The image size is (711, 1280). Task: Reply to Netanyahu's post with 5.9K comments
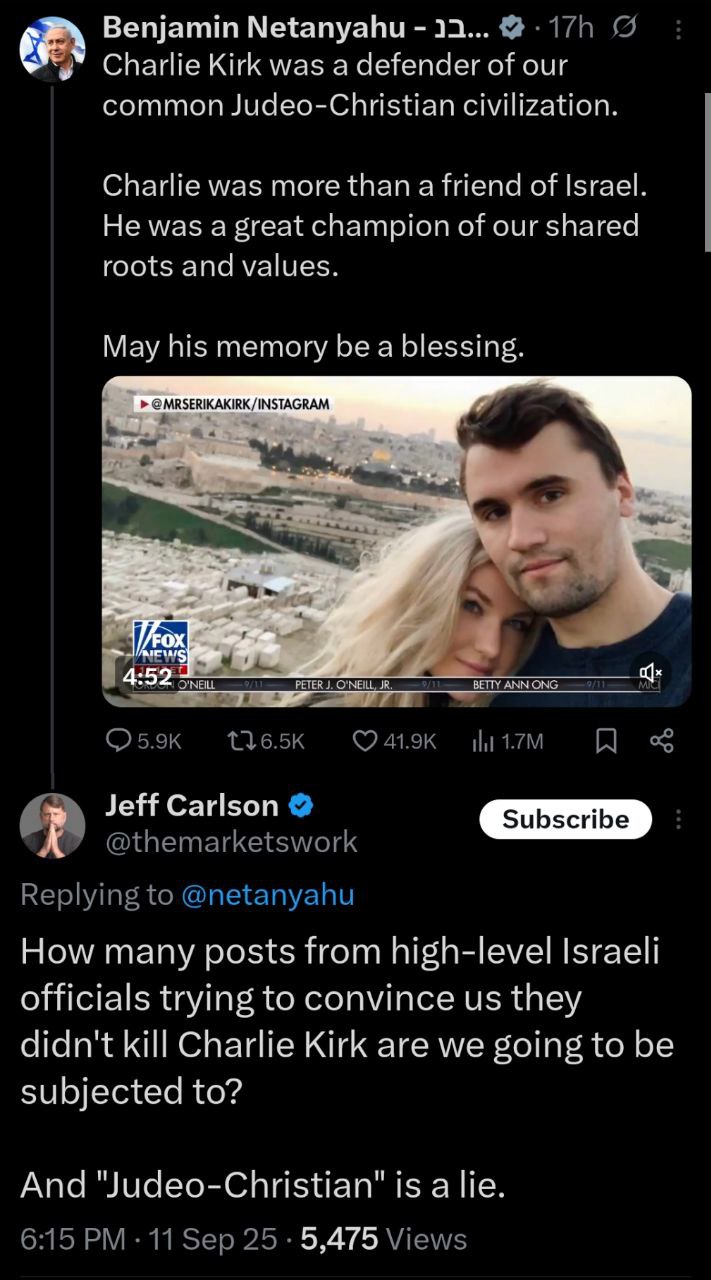click(143, 741)
